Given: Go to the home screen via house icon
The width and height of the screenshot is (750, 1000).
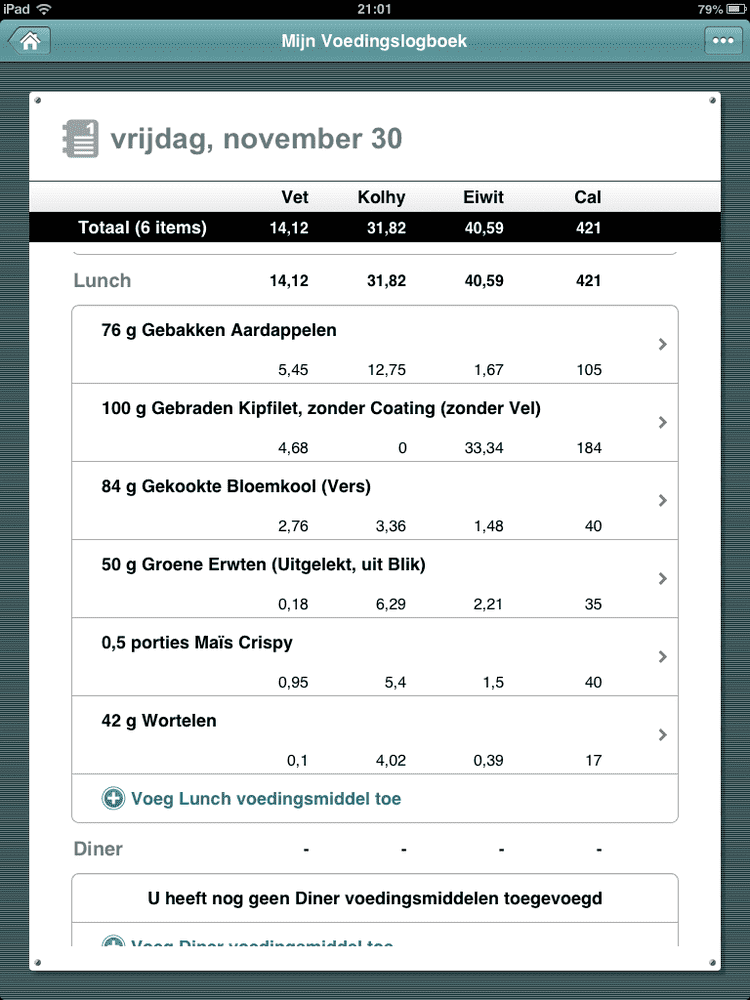Looking at the screenshot, I should click(30, 41).
